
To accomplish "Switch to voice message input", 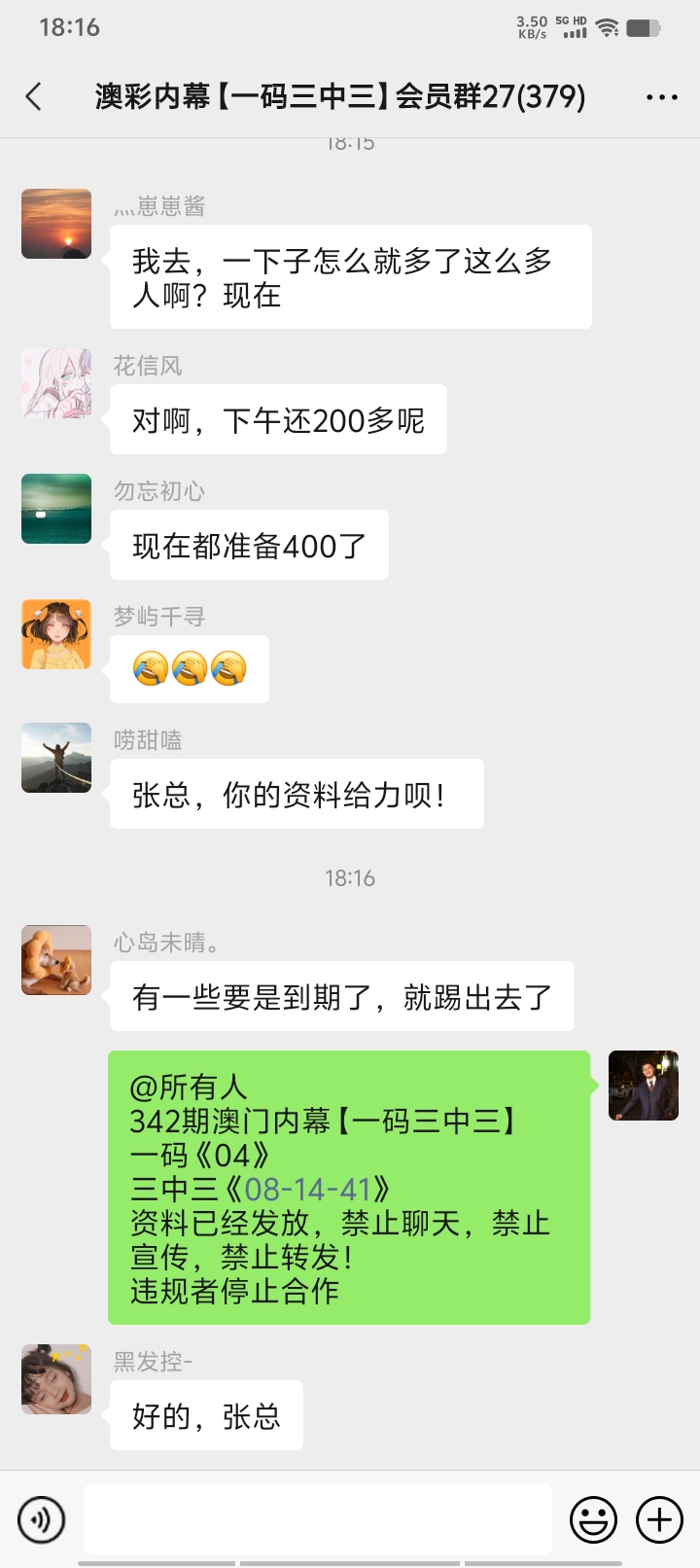I will [41, 1518].
